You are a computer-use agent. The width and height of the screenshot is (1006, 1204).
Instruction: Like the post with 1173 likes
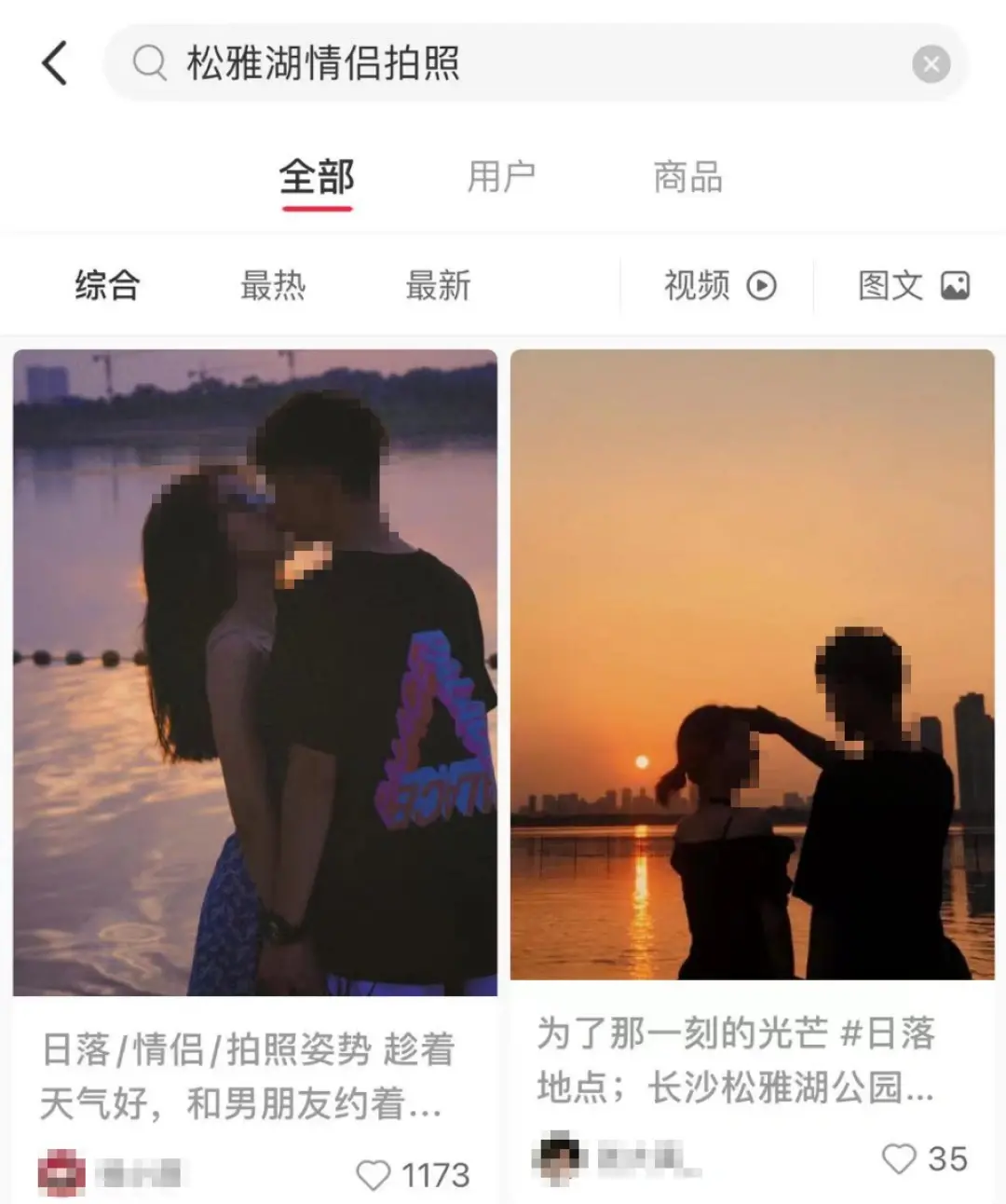[x=374, y=1175]
